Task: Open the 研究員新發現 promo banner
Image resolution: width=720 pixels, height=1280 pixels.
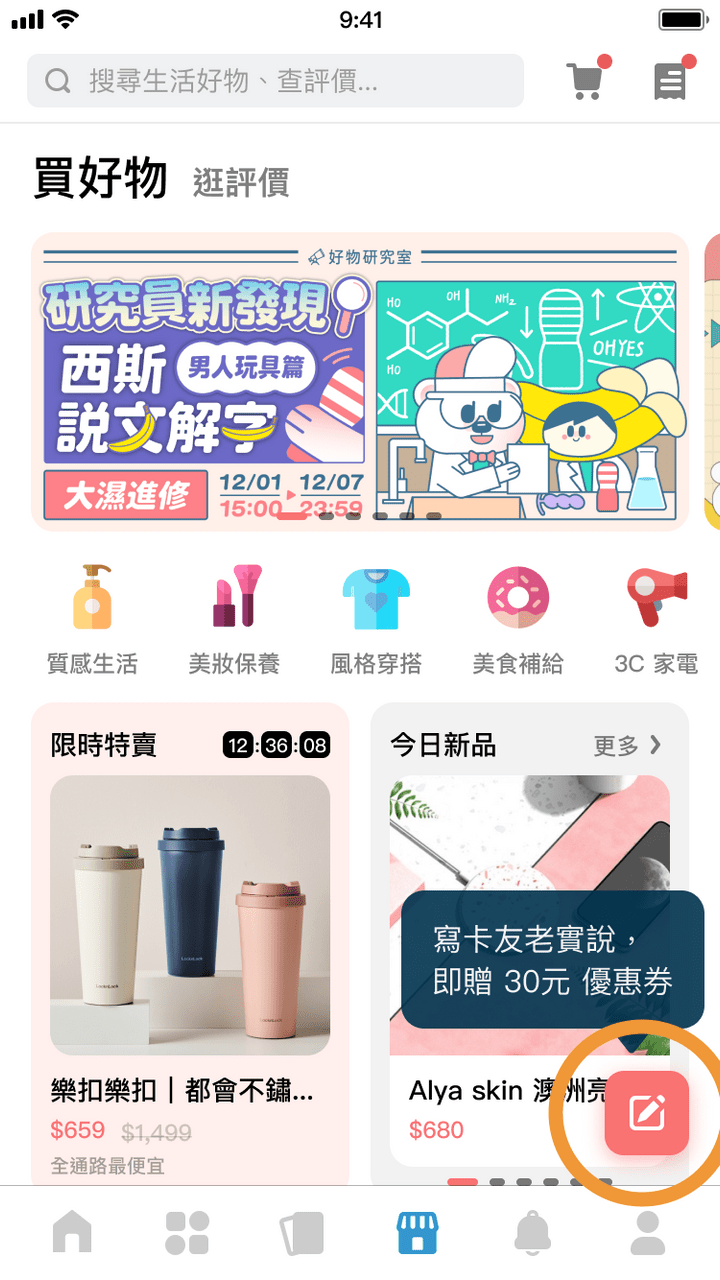Action: (x=360, y=381)
